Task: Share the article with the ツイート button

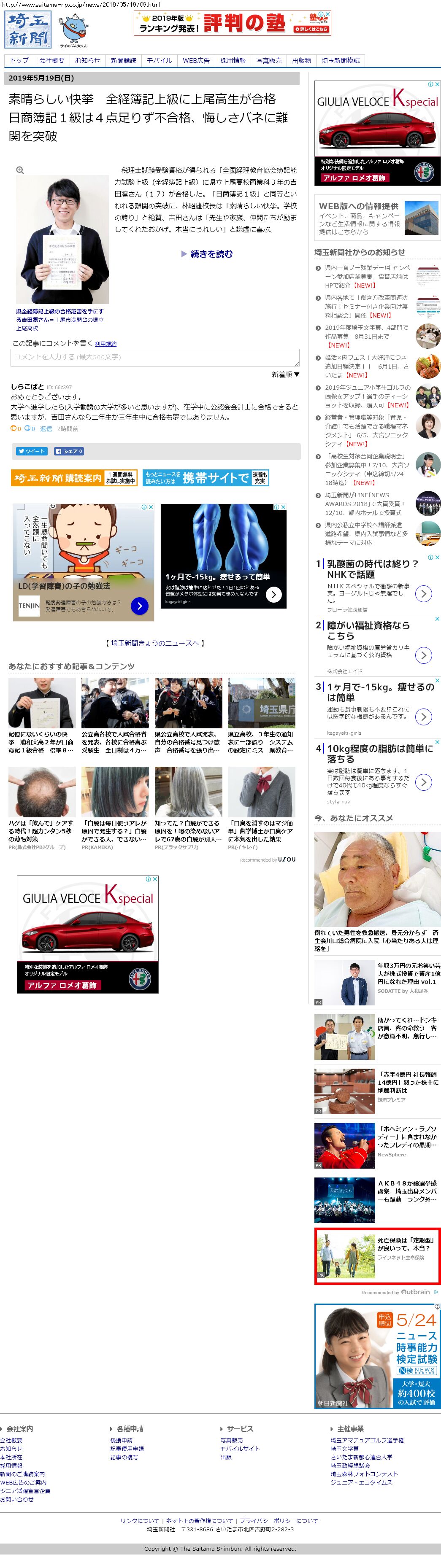Action: pos(31,451)
